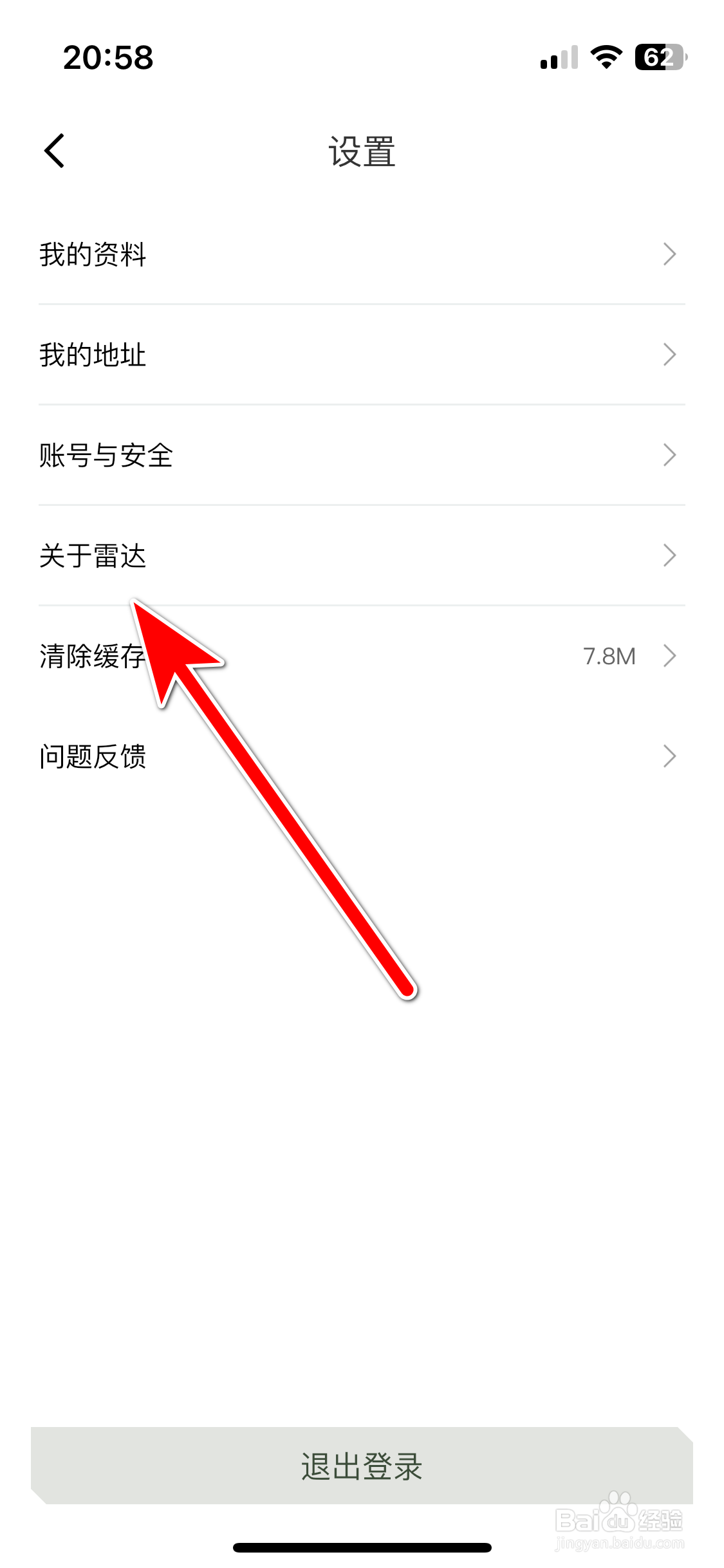The width and height of the screenshot is (724, 1568).
Task: Tap the home indicator bar at bottom
Action: (x=362, y=1548)
